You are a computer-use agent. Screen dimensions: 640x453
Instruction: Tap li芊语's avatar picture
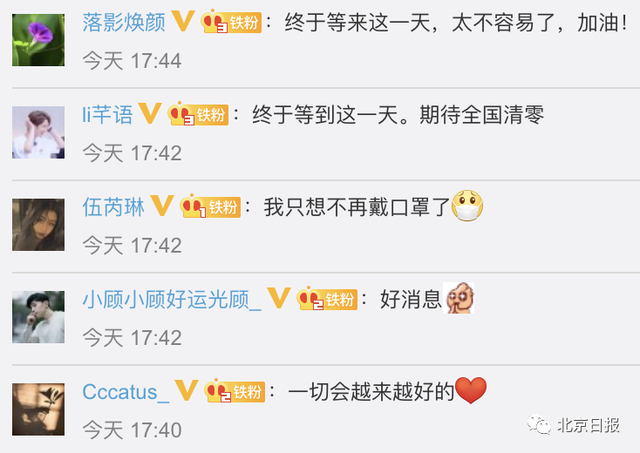click(38, 131)
